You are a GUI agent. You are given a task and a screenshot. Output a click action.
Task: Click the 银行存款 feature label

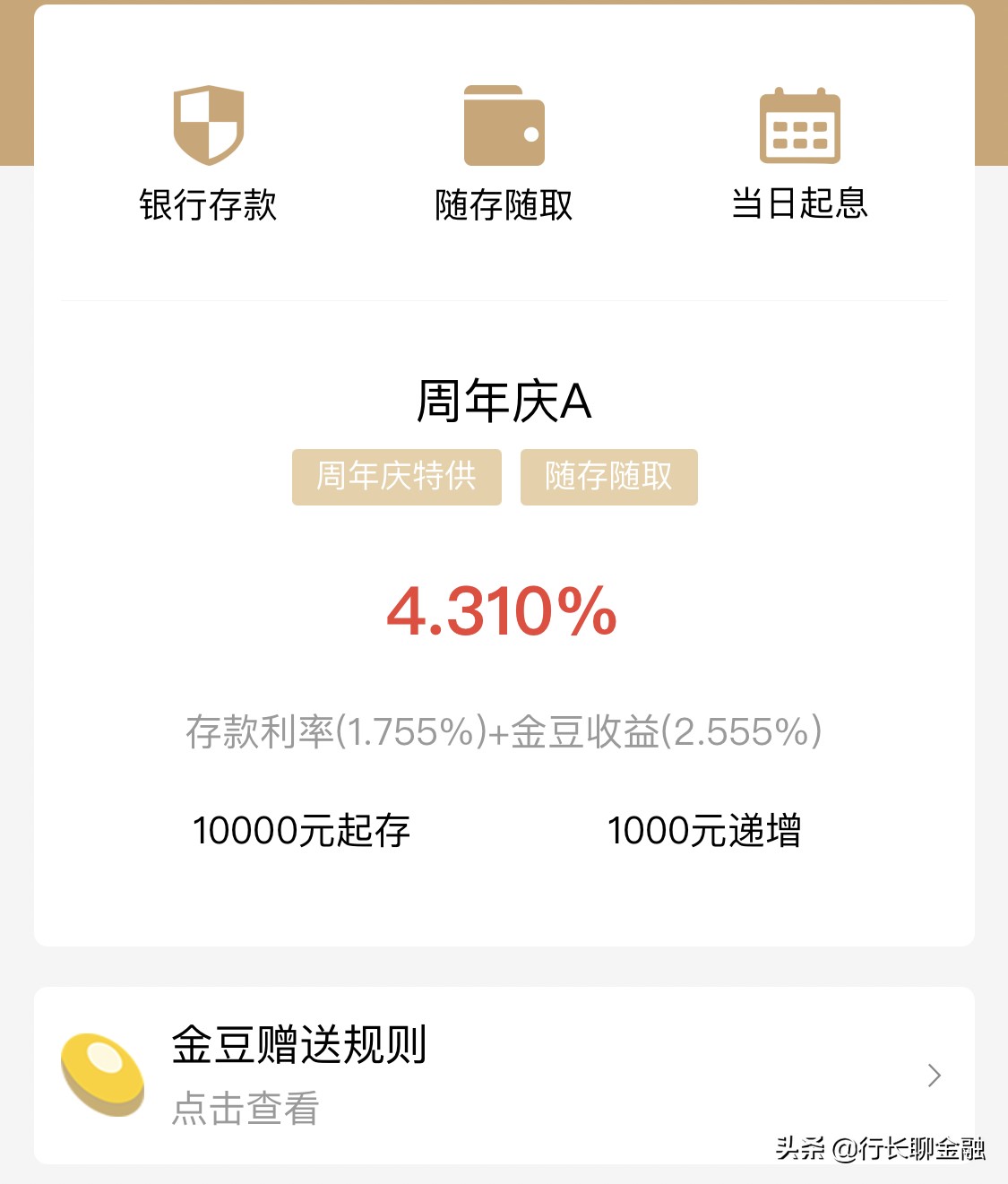[209, 204]
